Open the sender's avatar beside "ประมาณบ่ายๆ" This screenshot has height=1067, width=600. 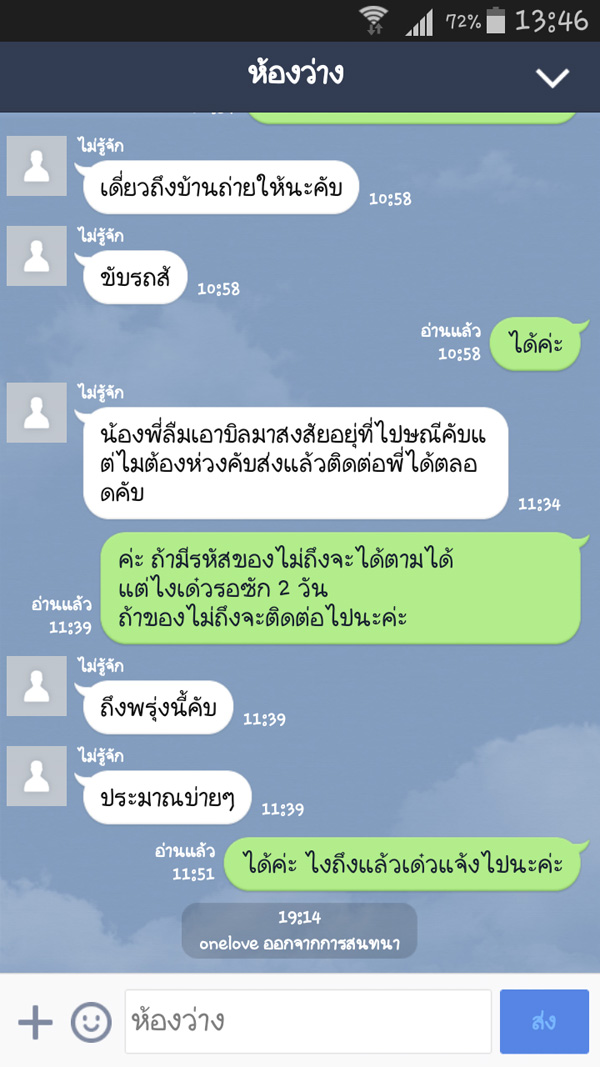[x=37, y=775]
